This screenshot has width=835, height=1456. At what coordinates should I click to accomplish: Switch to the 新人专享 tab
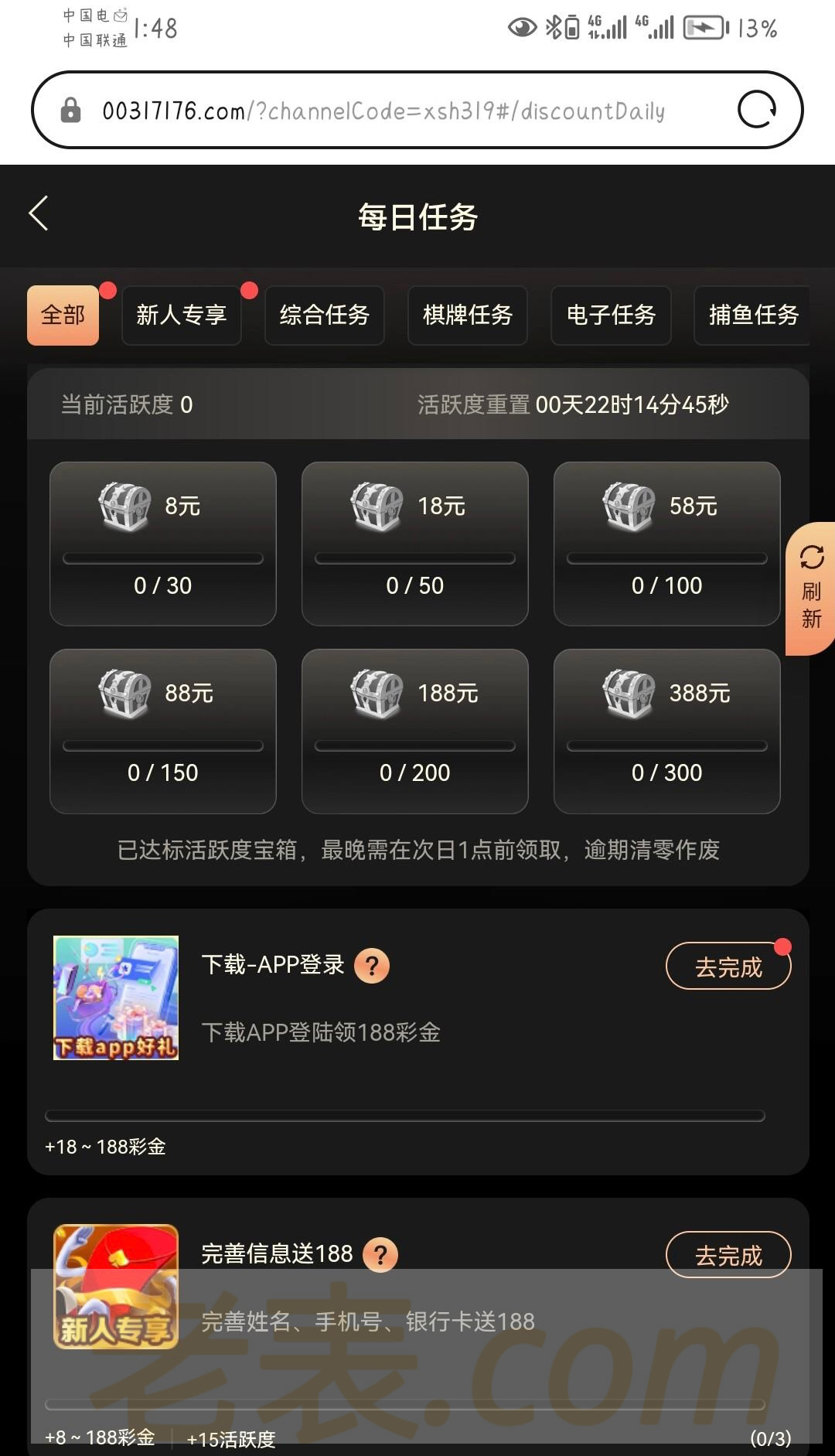click(182, 315)
